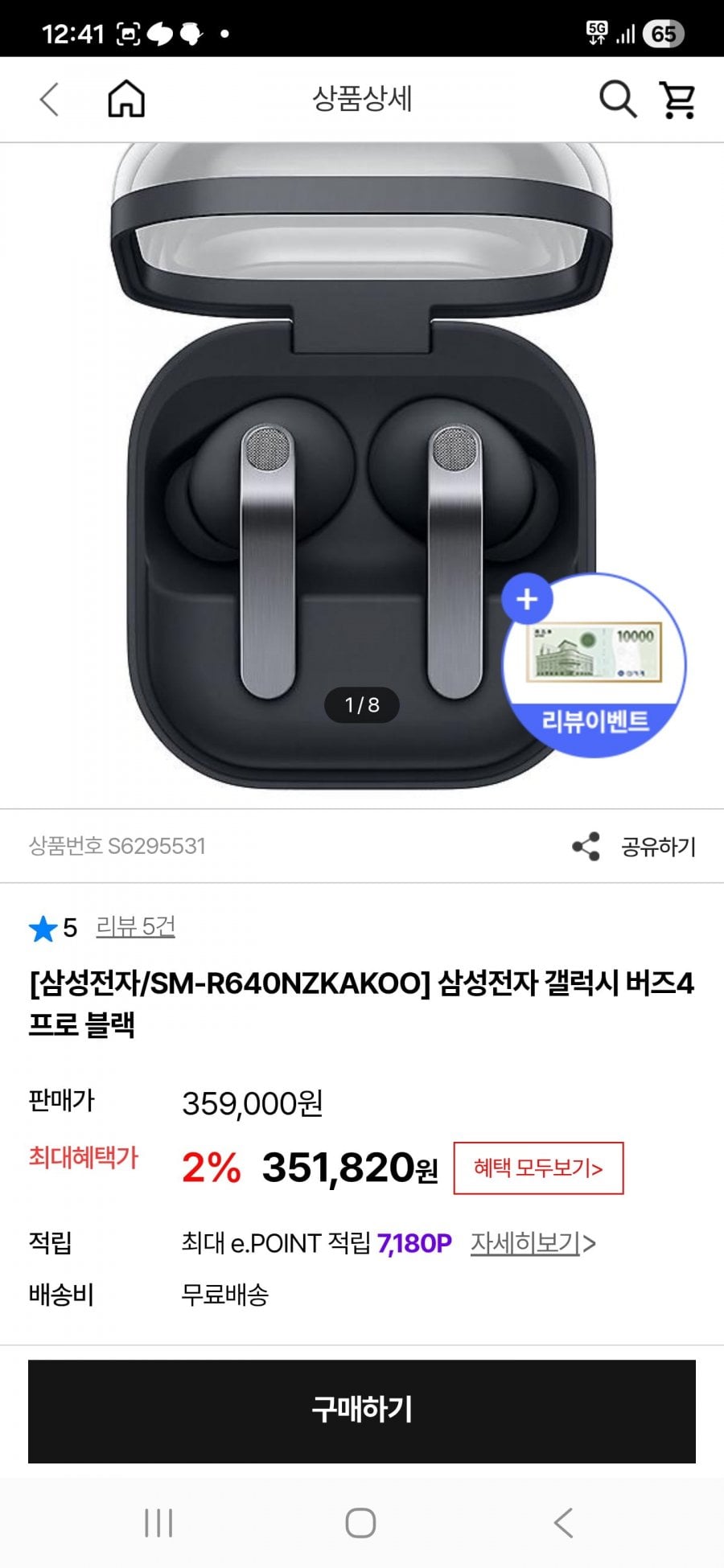The height and width of the screenshot is (1568, 724).
Task: Tap 구매하기 to buy the product
Action: pos(362,1410)
